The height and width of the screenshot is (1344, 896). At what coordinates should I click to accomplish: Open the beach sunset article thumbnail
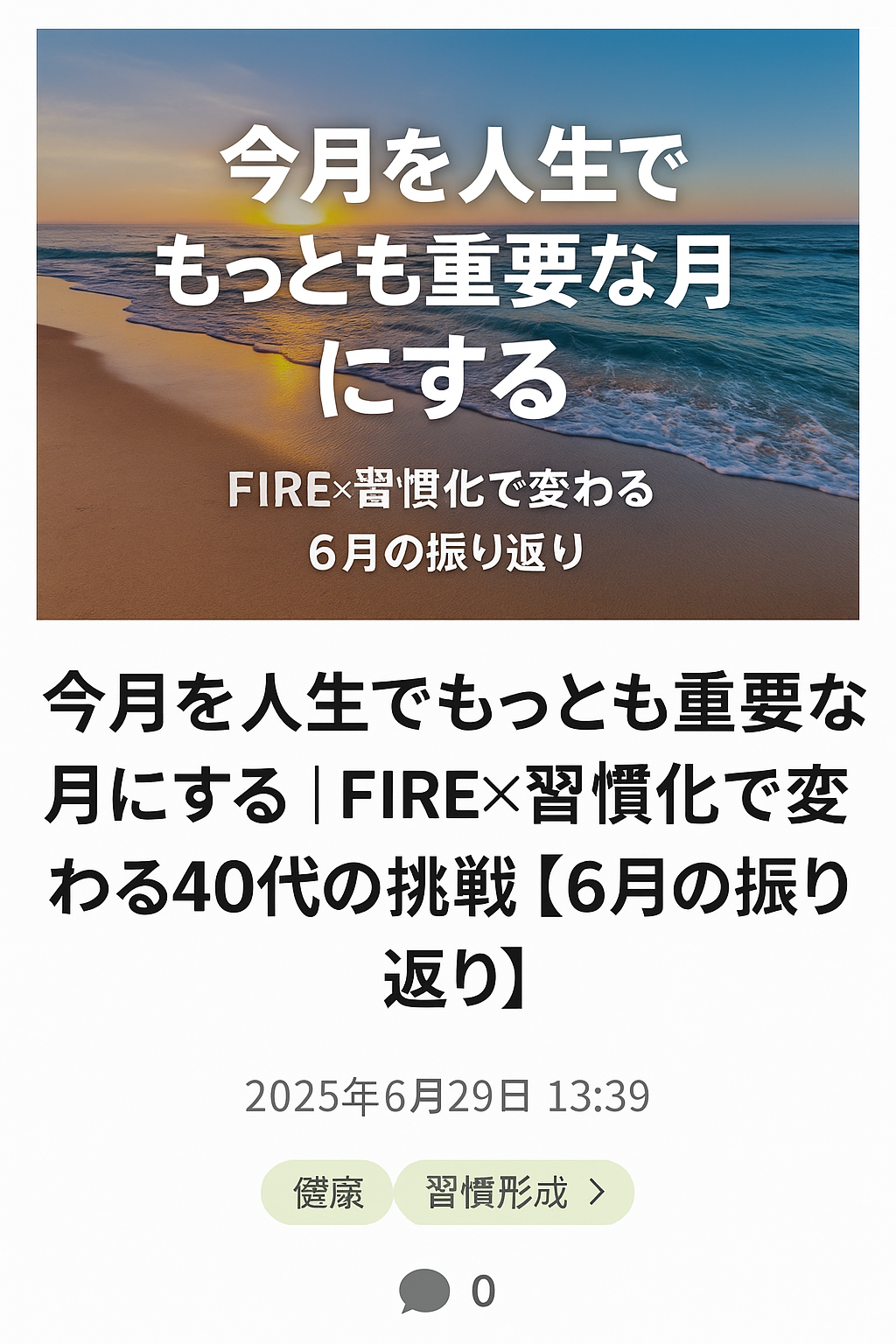447,324
